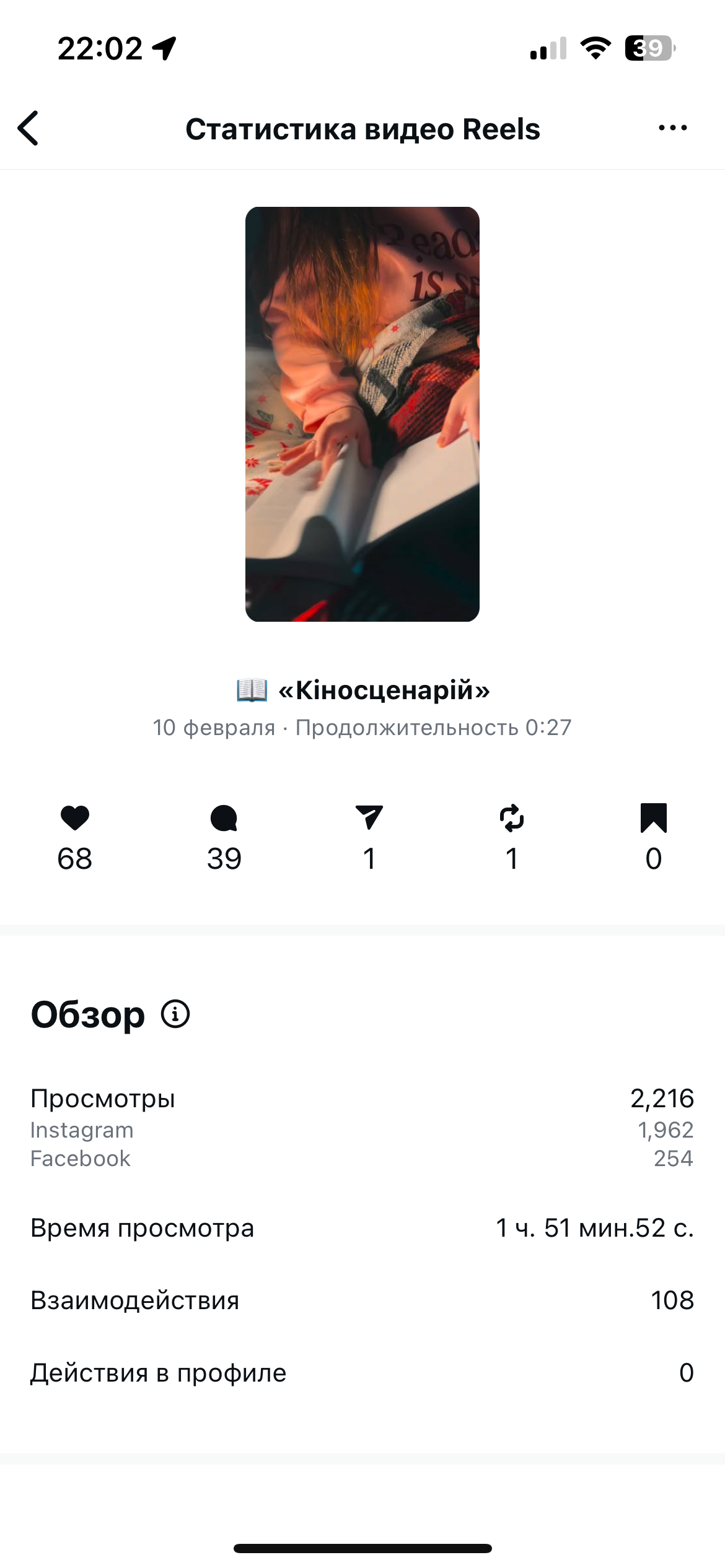Open the three-dot overflow menu
The width and height of the screenshot is (725, 1568).
click(672, 128)
